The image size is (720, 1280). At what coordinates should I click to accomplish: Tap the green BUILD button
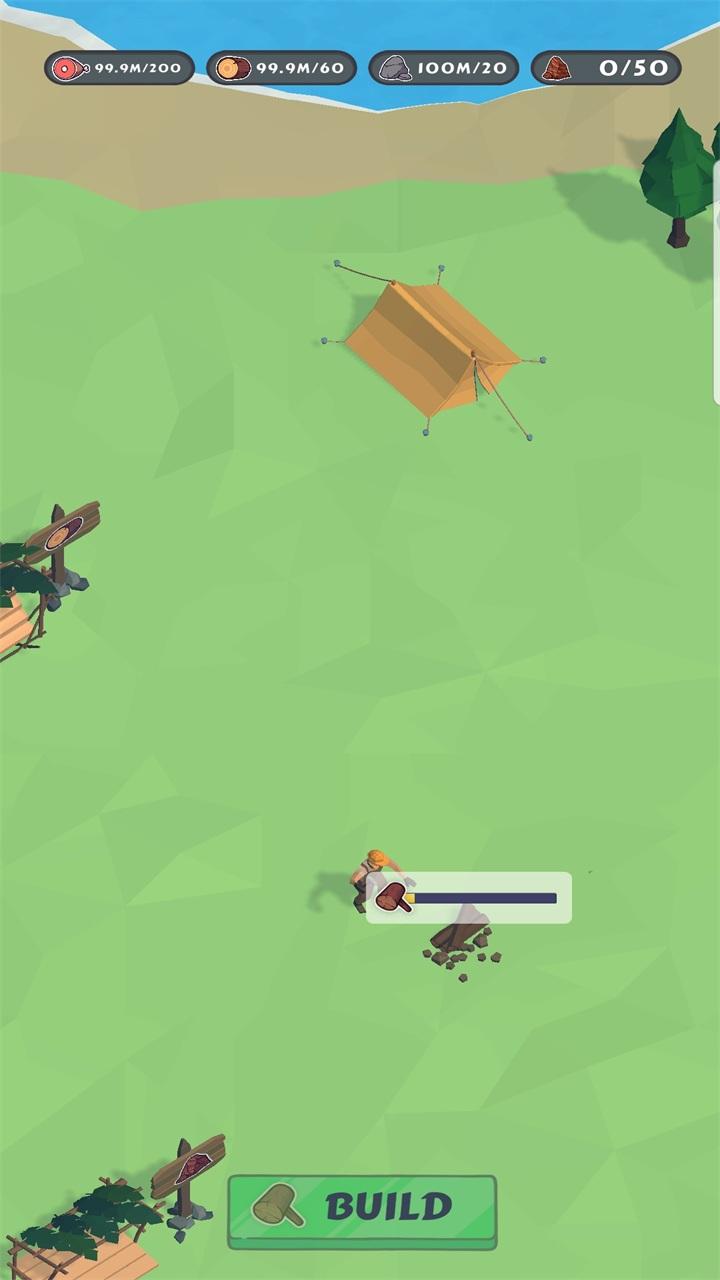(362, 1208)
